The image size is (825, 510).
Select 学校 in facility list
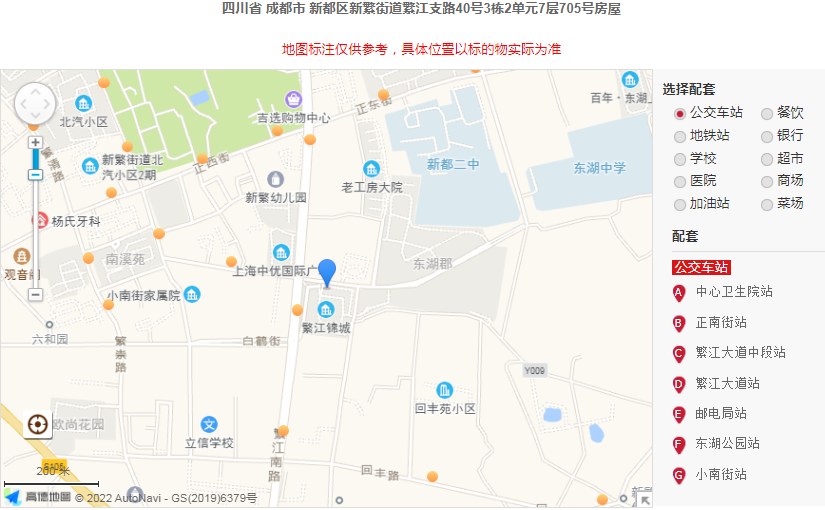coord(680,159)
